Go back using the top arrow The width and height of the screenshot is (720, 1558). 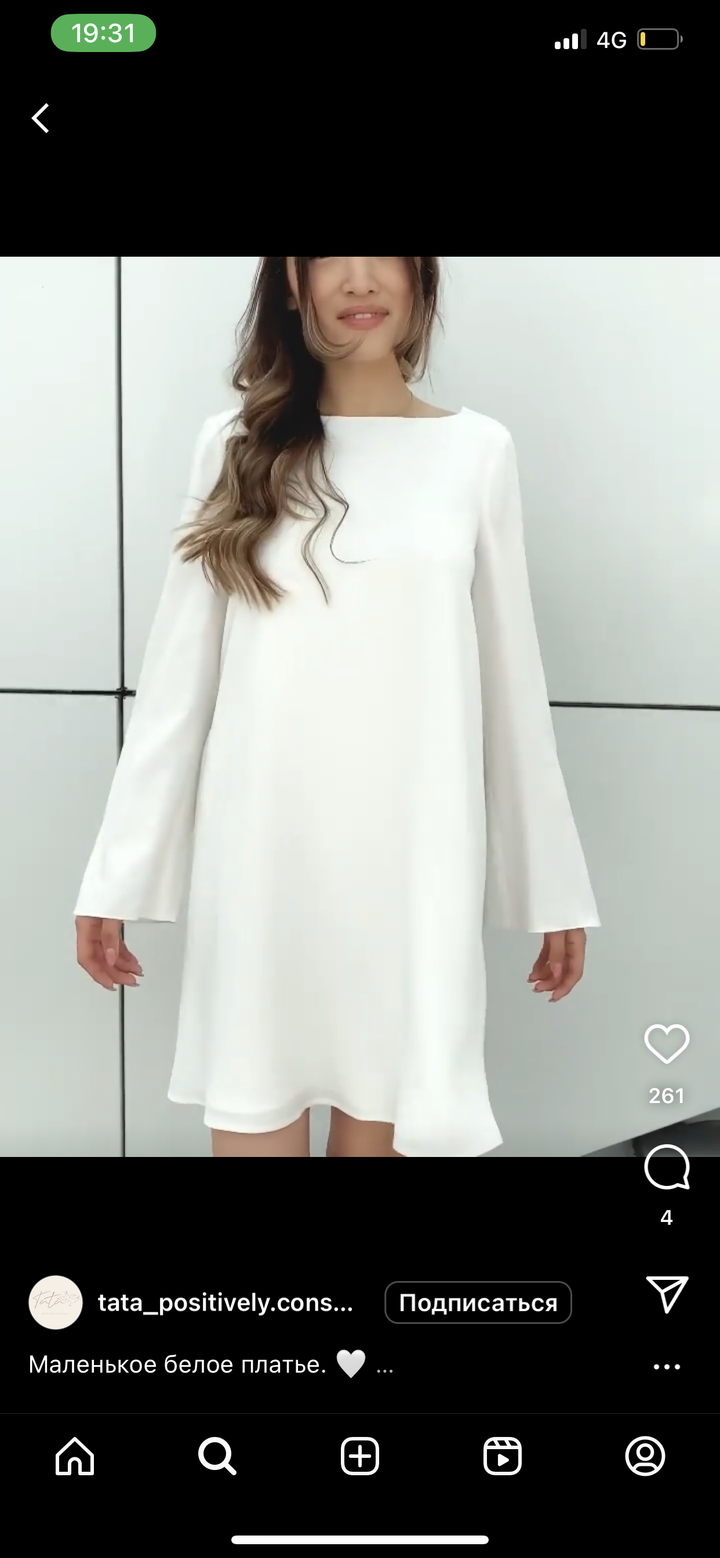click(40, 118)
